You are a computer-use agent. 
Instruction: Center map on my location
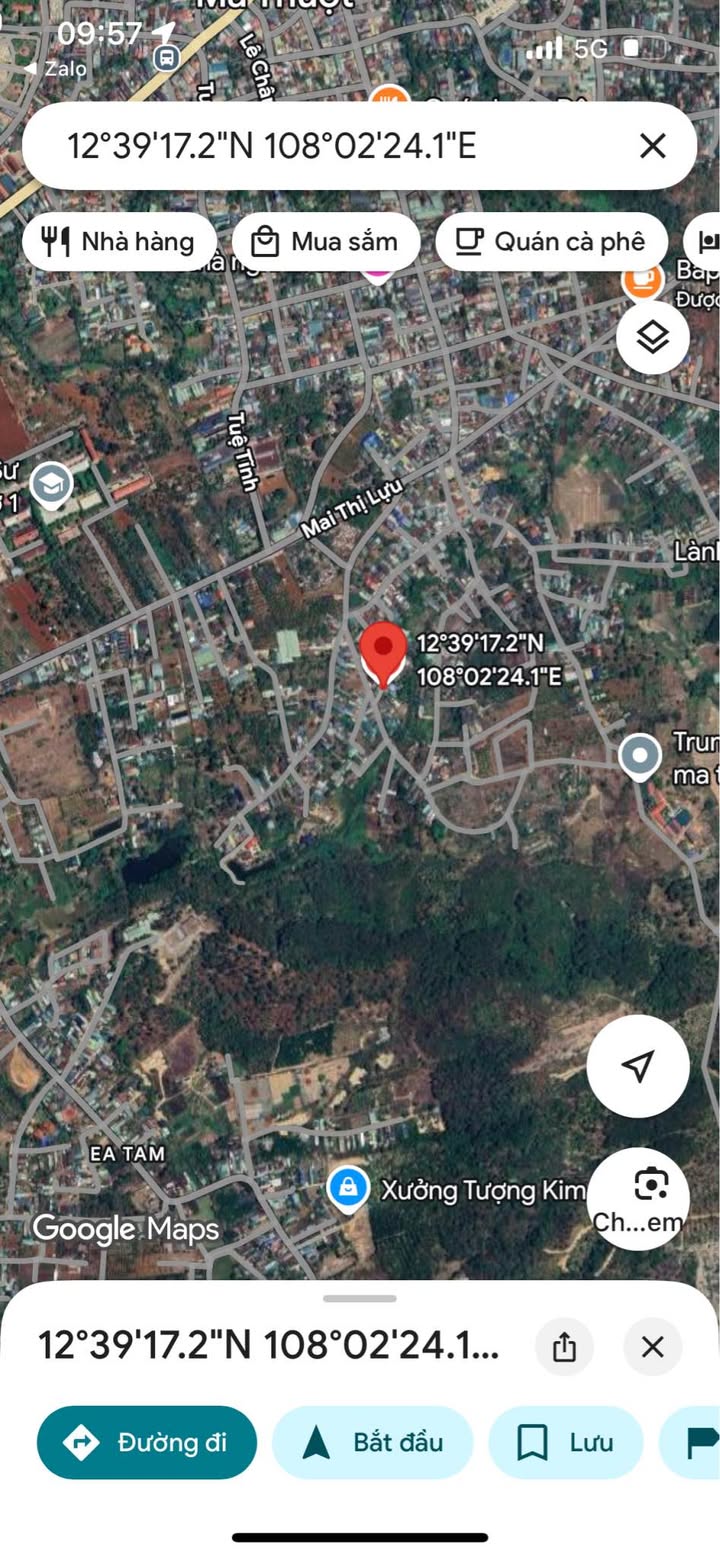tap(637, 1066)
